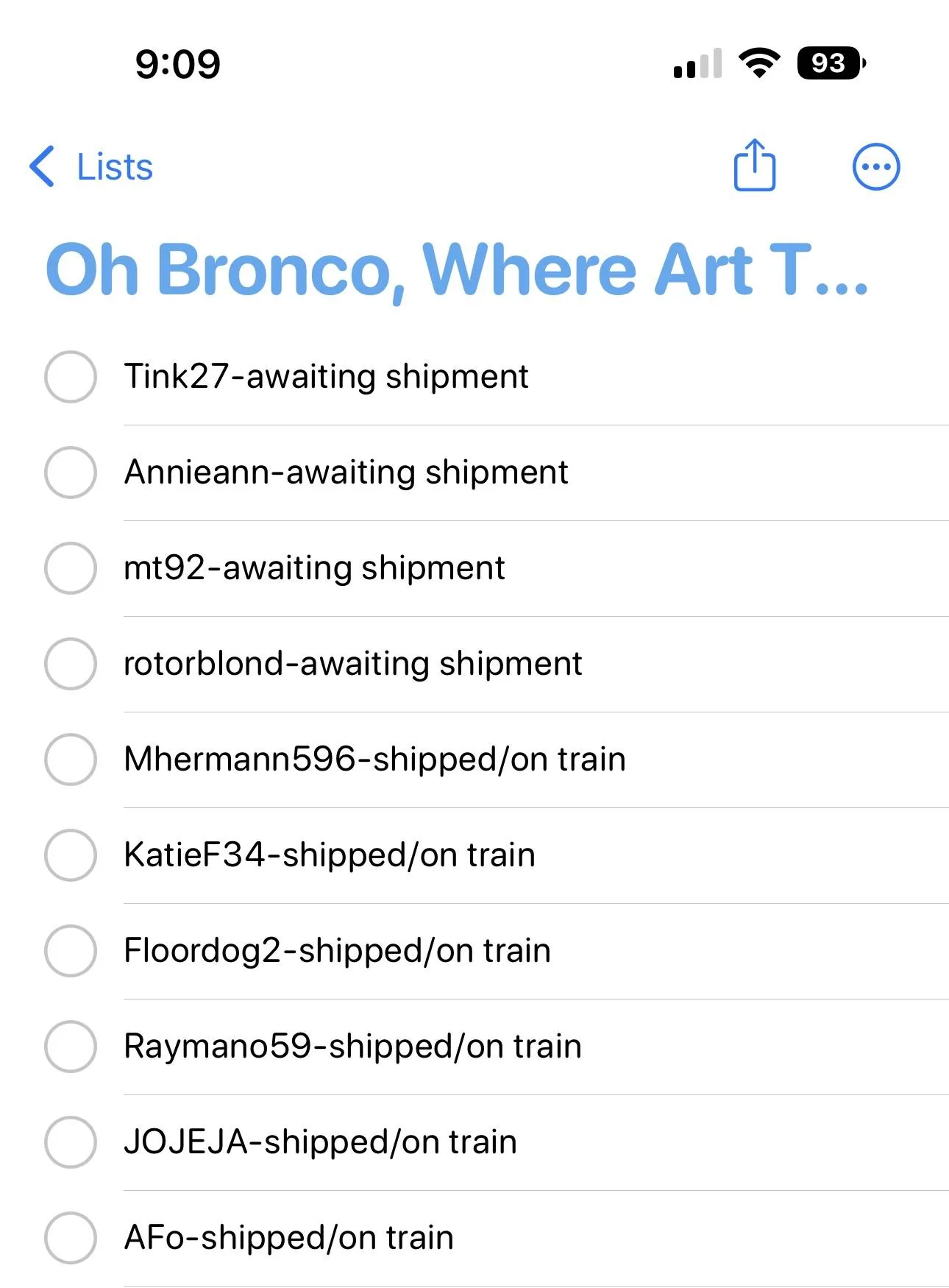Complete the rotorblond-awaiting shipment reminder

(x=71, y=665)
